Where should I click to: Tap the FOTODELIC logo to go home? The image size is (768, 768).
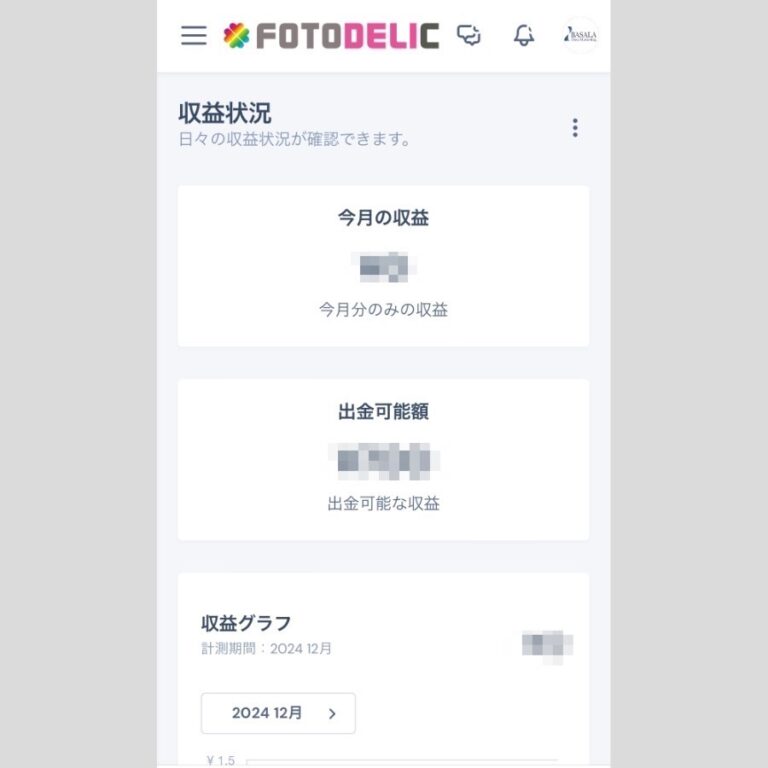point(331,36)
